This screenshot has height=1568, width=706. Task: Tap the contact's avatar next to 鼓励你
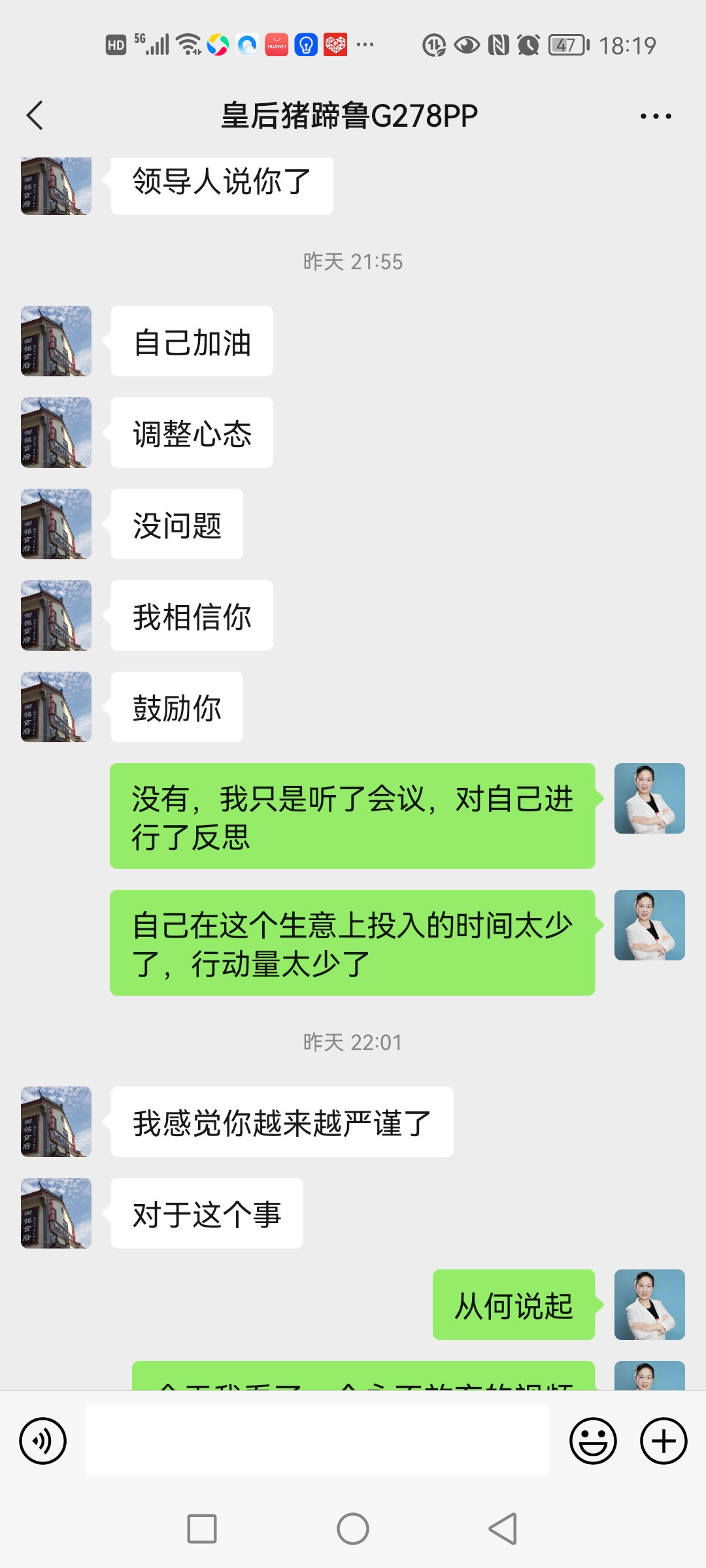[56, 706]
